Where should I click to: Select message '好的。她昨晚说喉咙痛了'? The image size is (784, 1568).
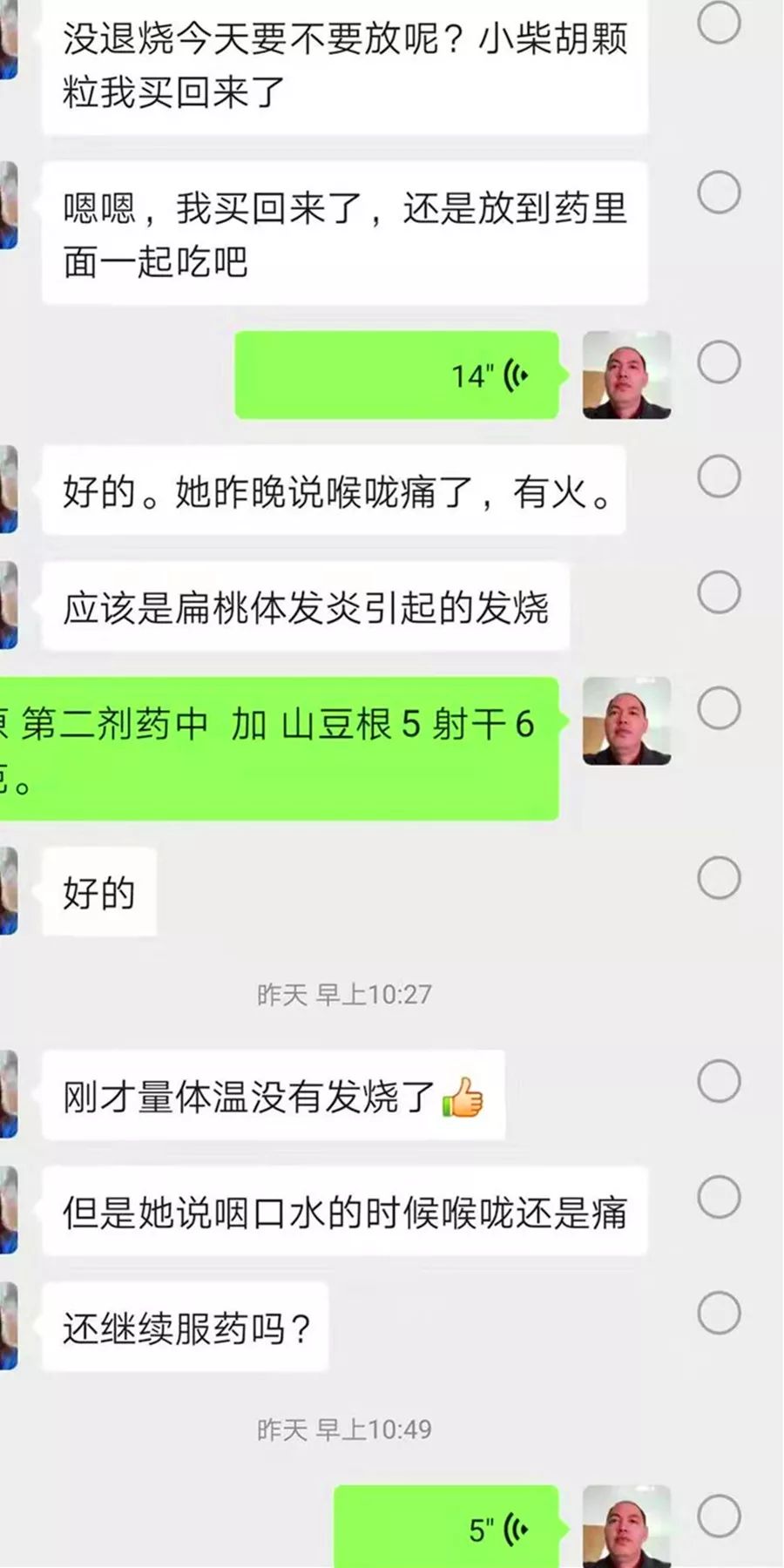click(719, 476)
